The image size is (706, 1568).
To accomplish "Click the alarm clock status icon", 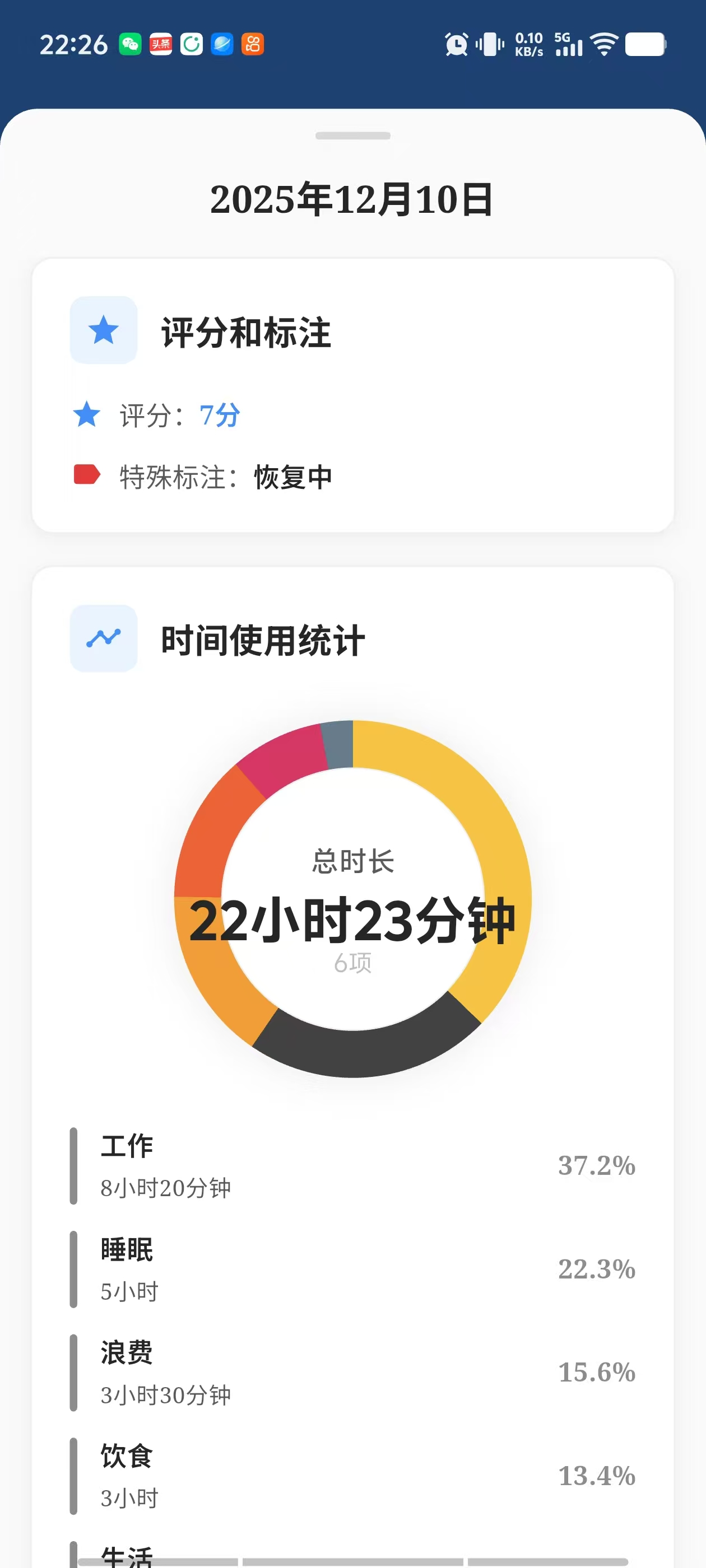I will [x=456, y=43].
